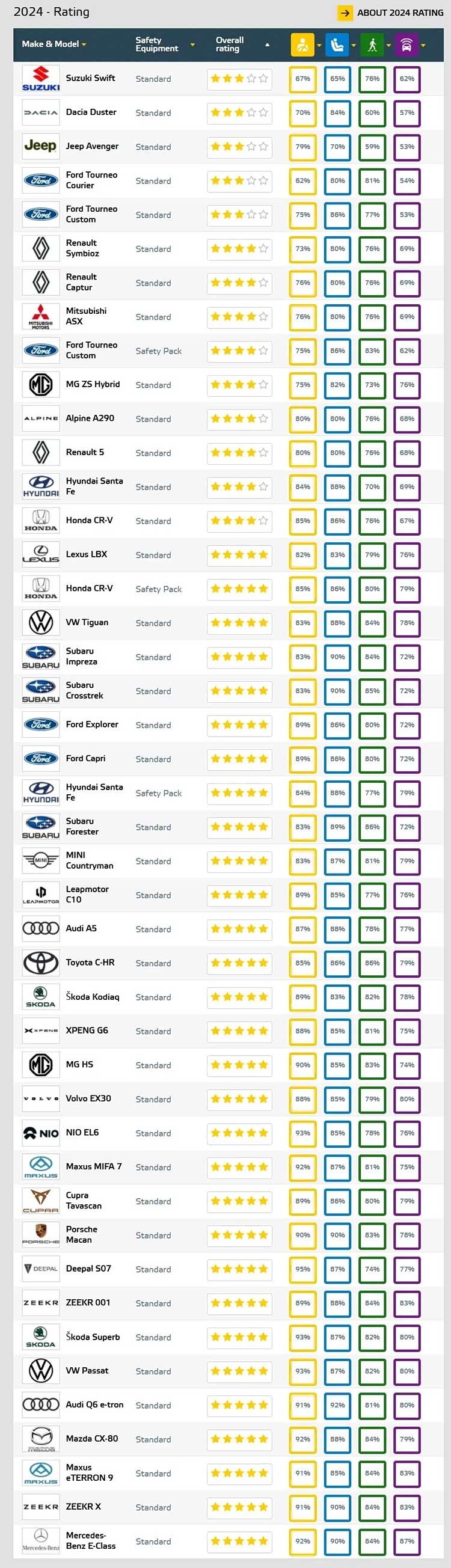The height and width of the screenshot is (1568, 451).
Task: Open the Mercedes-Benz E-Class row
Action: [90, 1540]
